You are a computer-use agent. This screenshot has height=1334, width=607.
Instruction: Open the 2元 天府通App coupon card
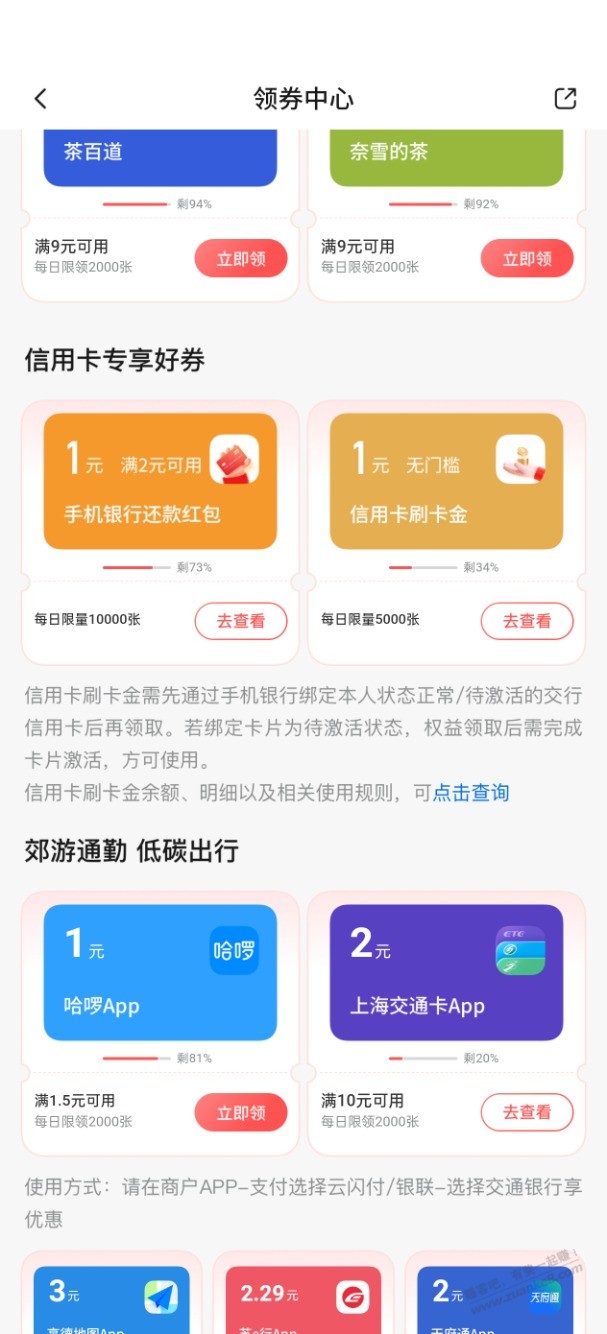coord(495,1300)
